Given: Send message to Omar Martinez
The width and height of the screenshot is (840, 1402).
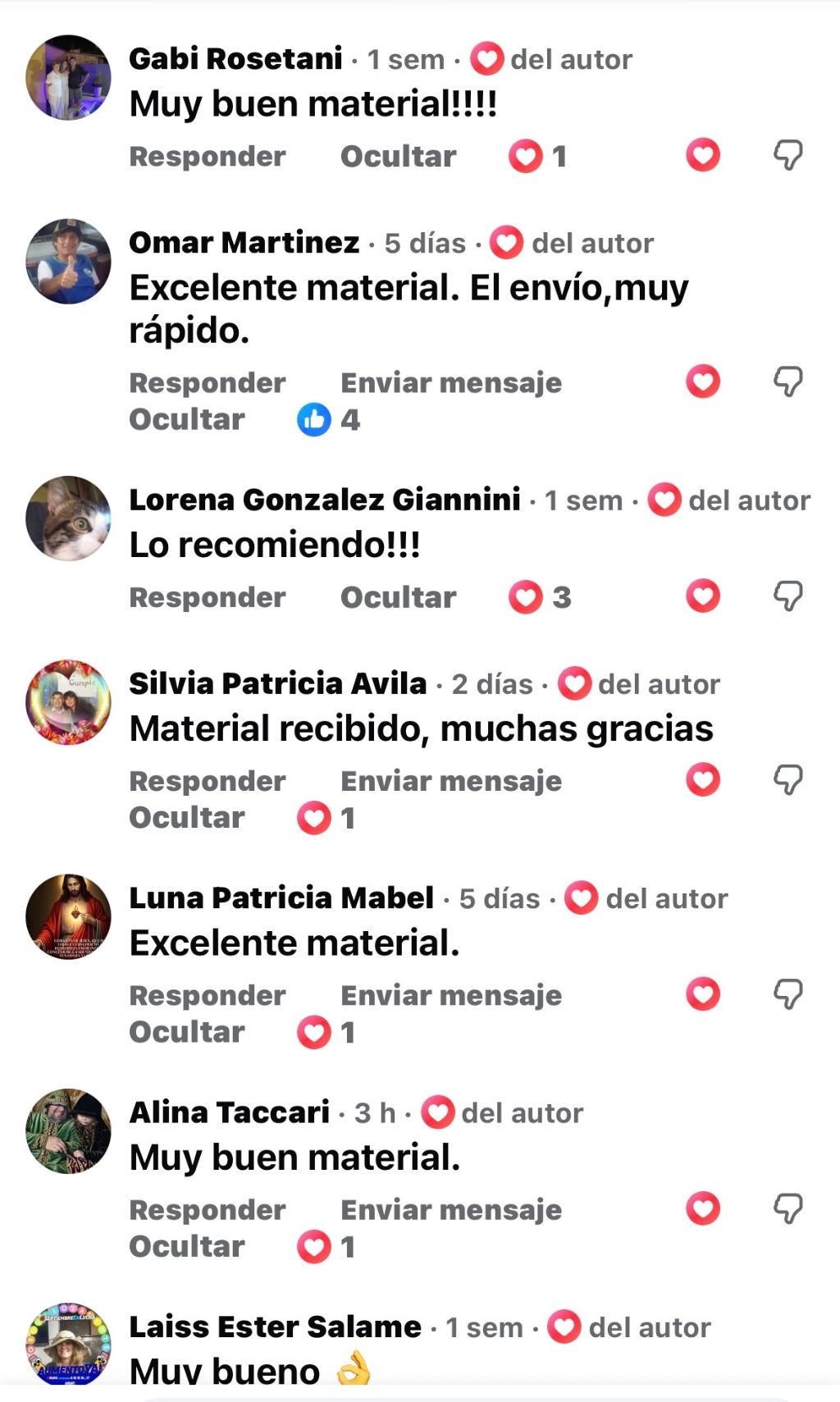Looking at the screenshot, I should click(x=451, y=382).
